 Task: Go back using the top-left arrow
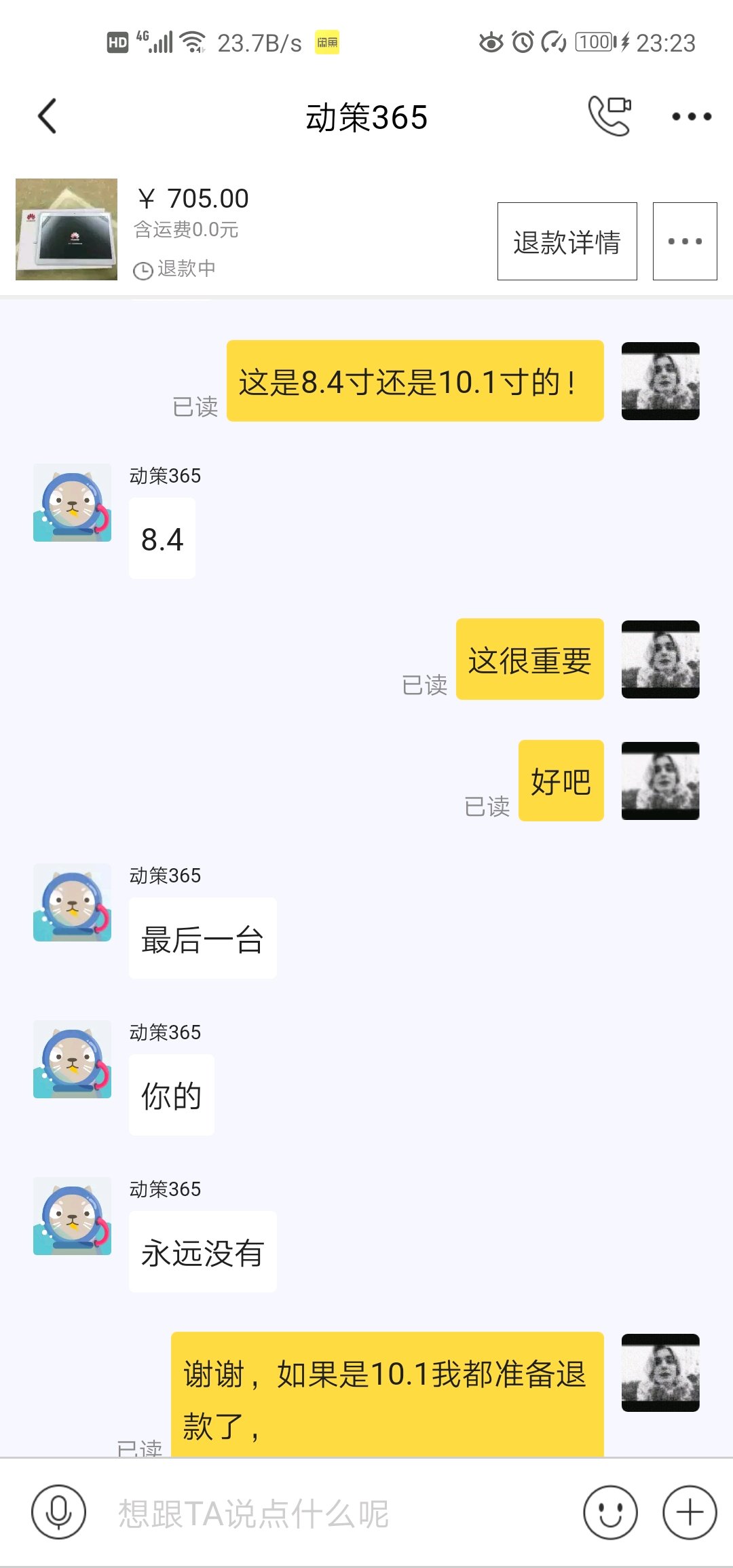[x=47, y=117]
